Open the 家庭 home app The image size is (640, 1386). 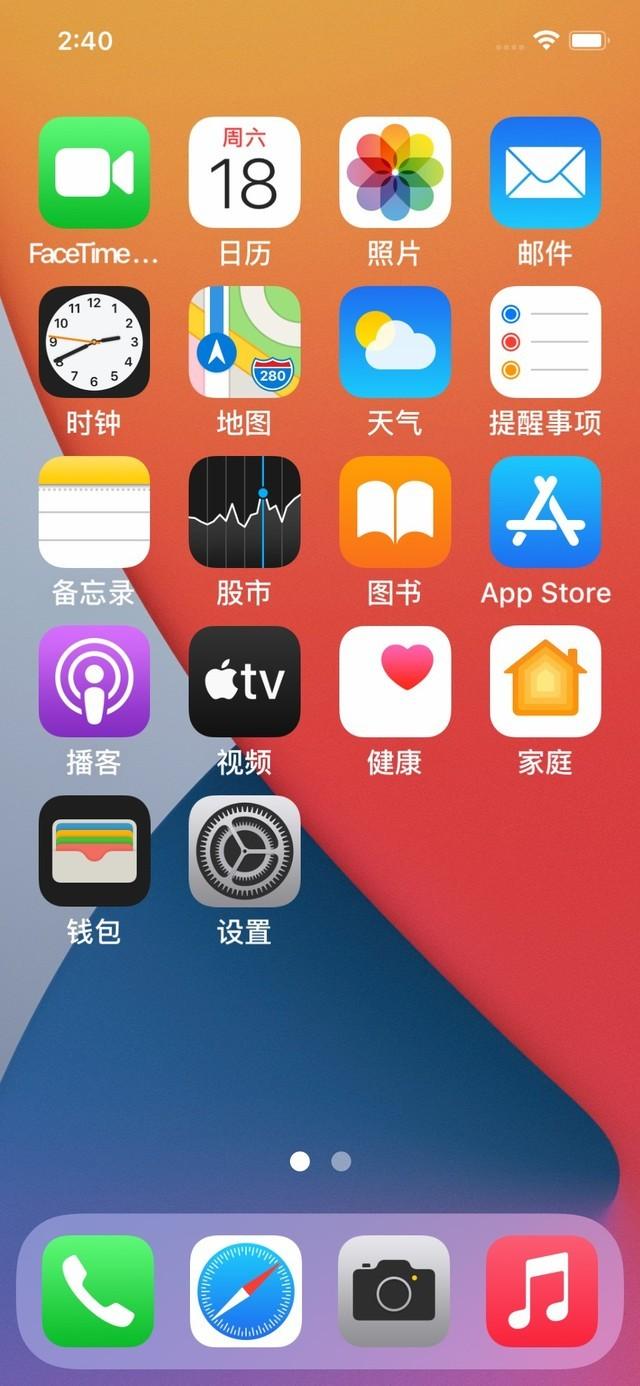545,682
